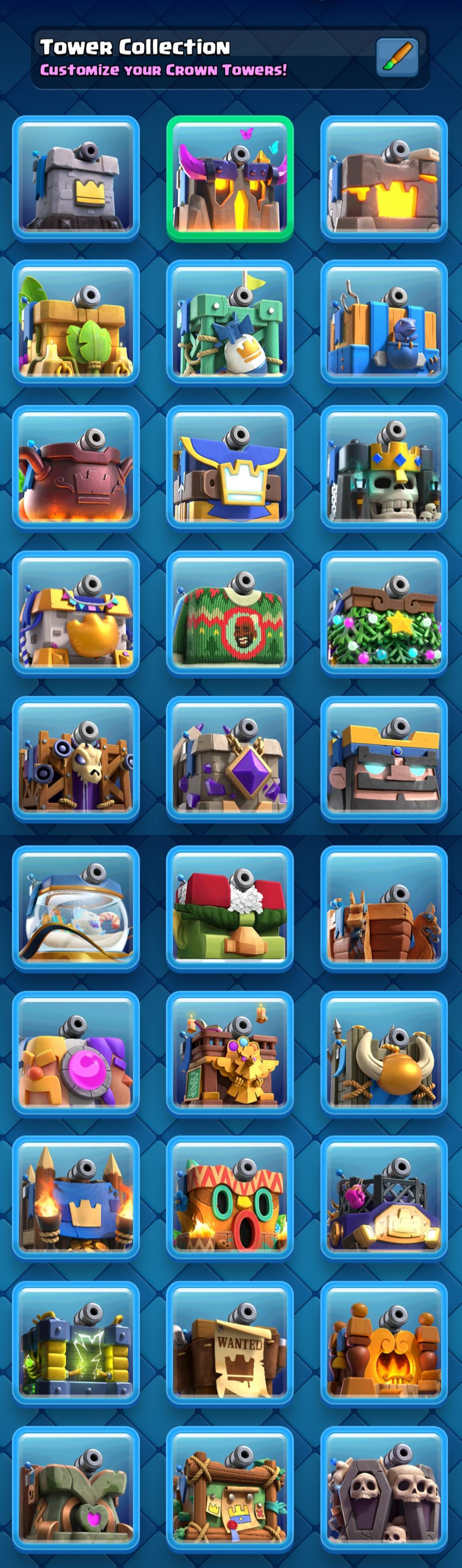Pick the green Christmas sweater tower
The height and width of the screenshot is (1568, 462).
click(x=230, y=614)
